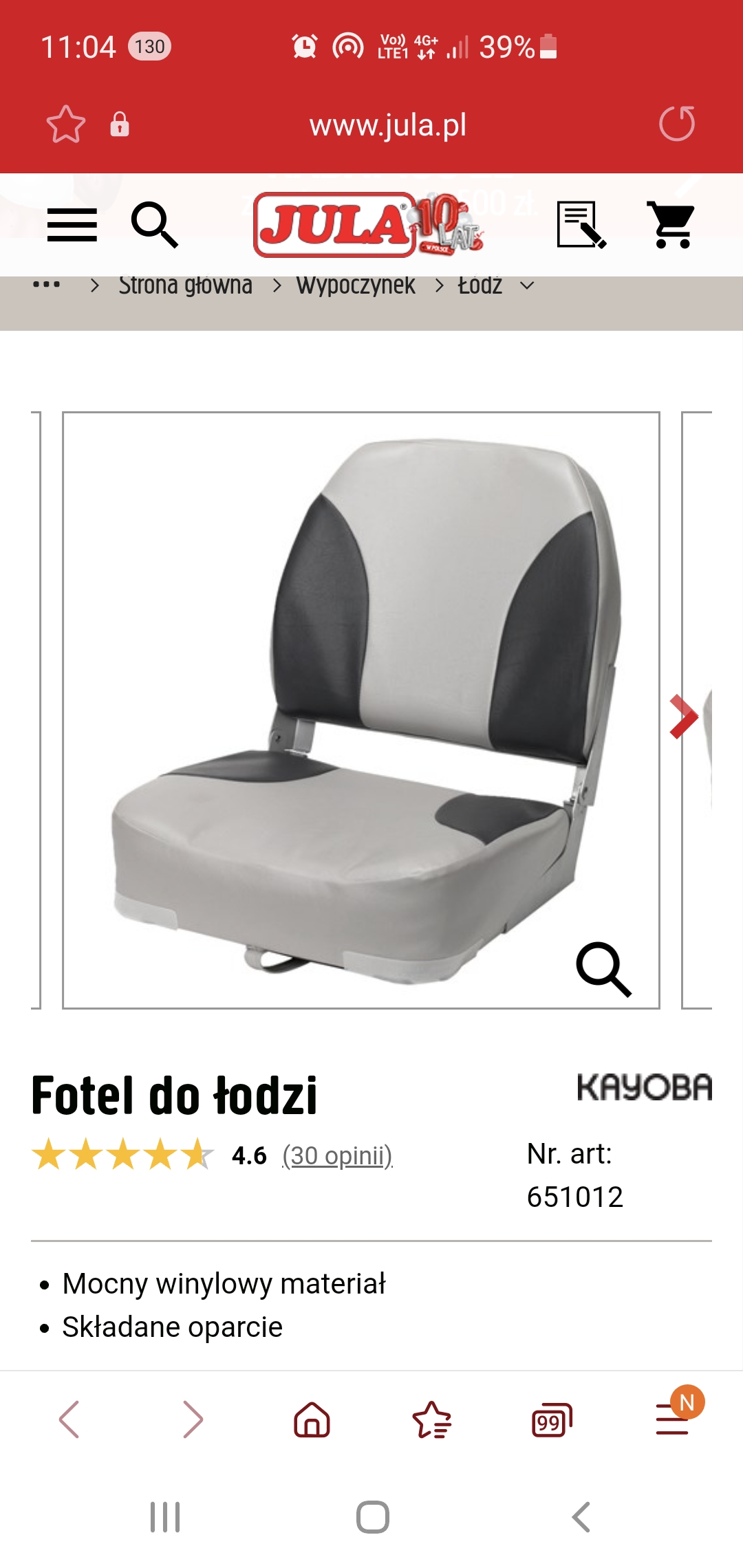Viewport: 743px width, 1568px height.
Task: Show the next product image
Action: tap(683, 716)
